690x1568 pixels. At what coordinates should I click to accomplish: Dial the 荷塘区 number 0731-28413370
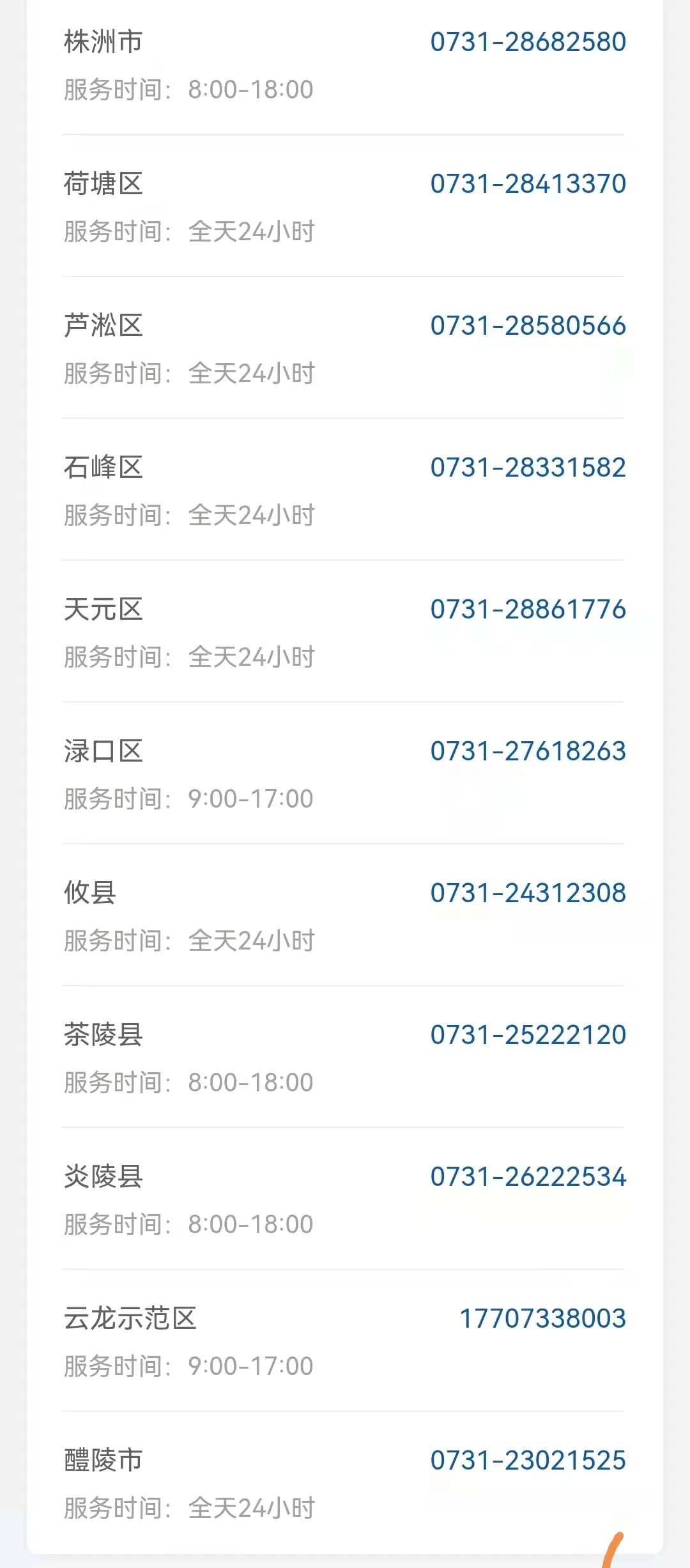coord(528,184)
